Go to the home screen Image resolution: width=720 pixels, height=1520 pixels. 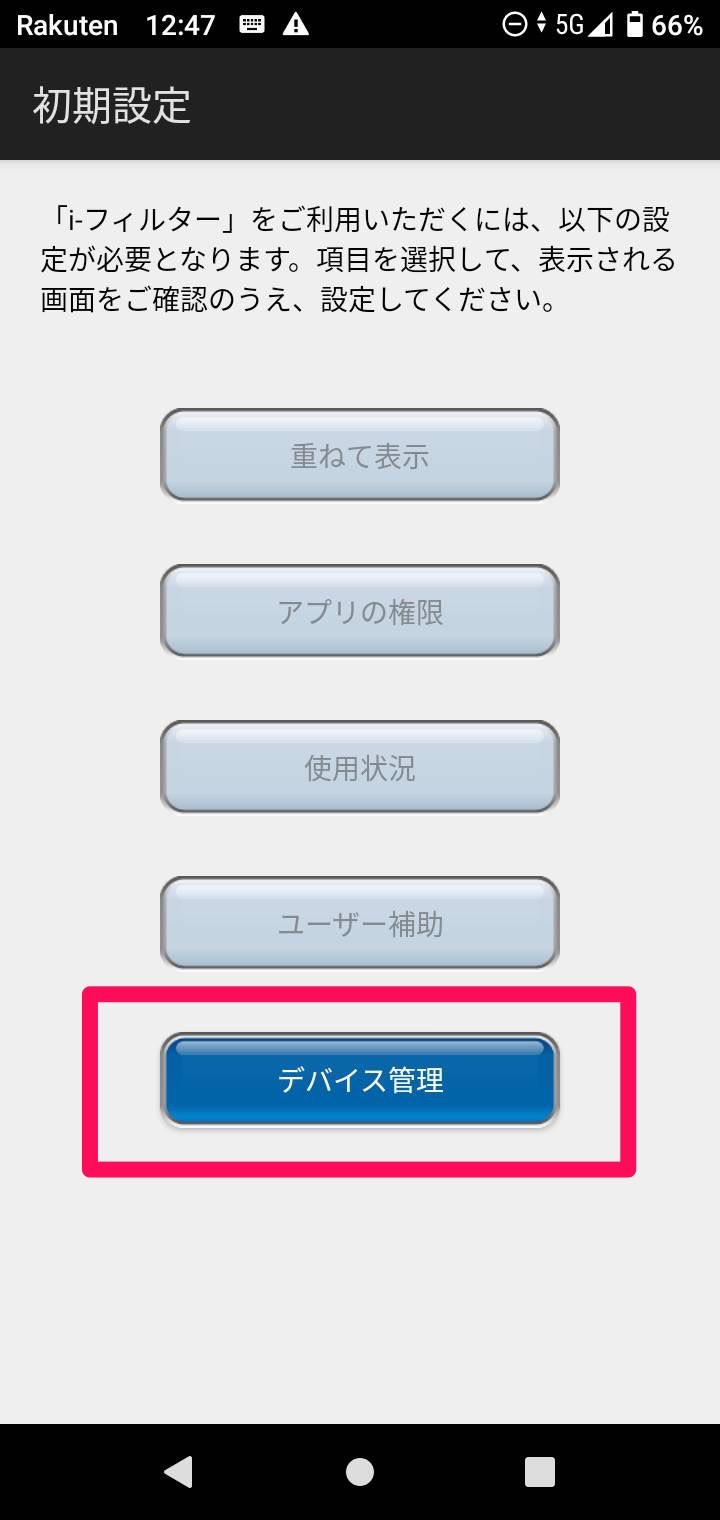360,1471
